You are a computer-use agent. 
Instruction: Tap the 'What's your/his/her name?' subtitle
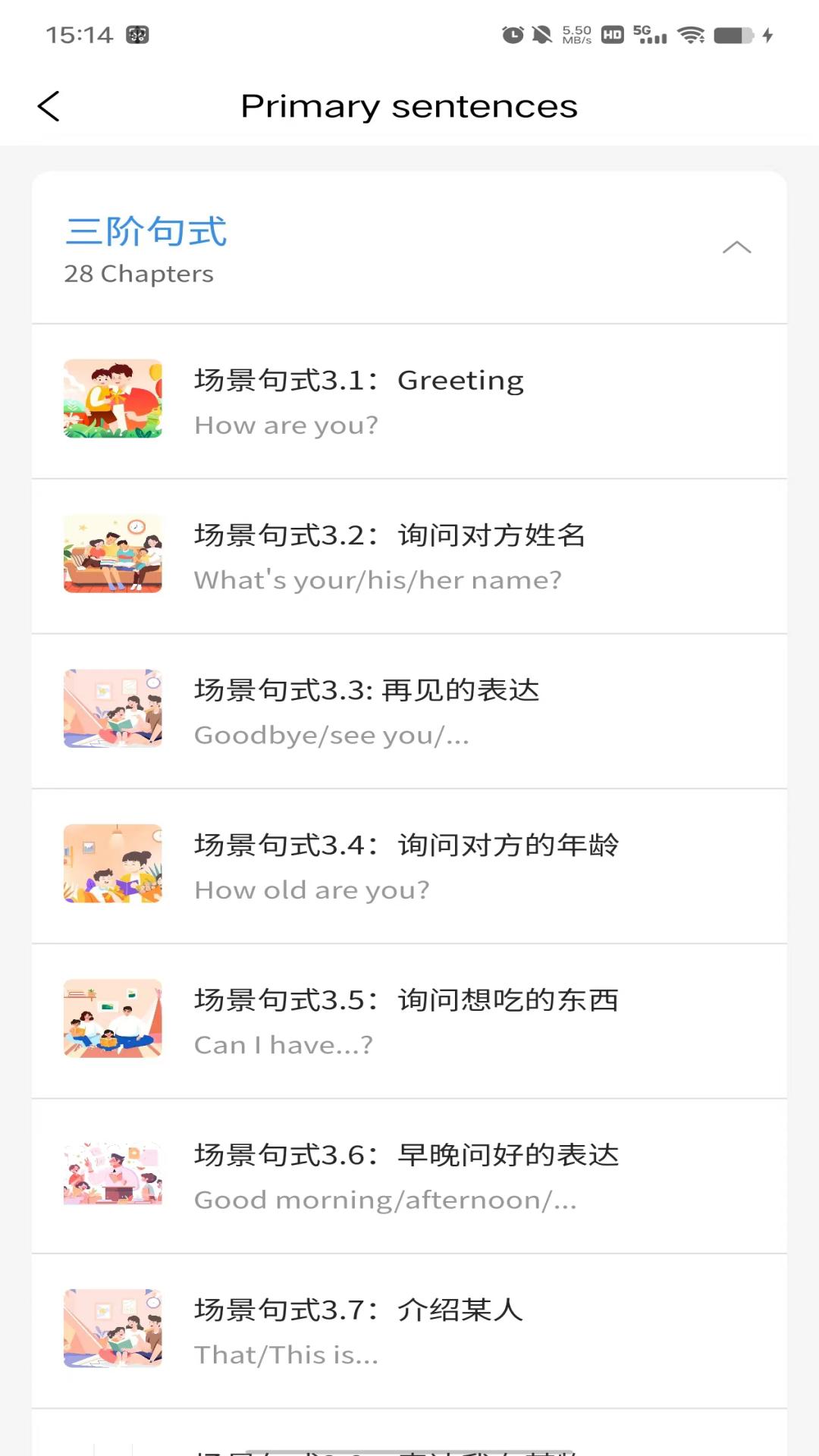tap(377, 579)
